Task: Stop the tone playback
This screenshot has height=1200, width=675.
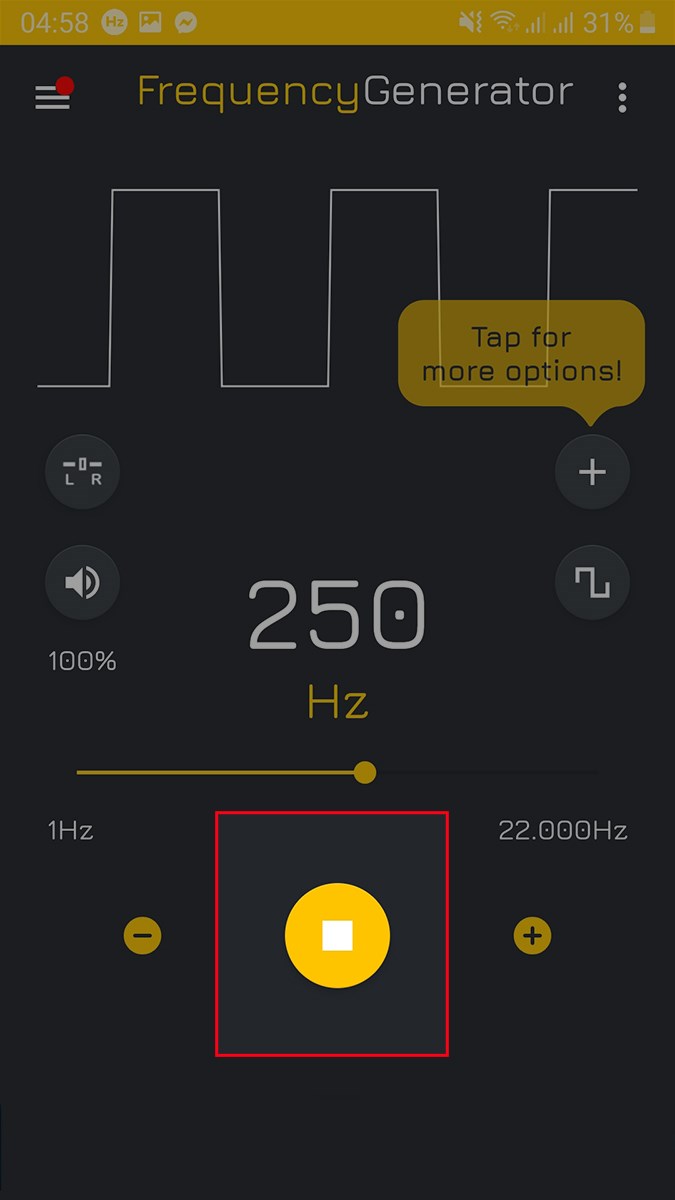Action: (x=337, y=936)
